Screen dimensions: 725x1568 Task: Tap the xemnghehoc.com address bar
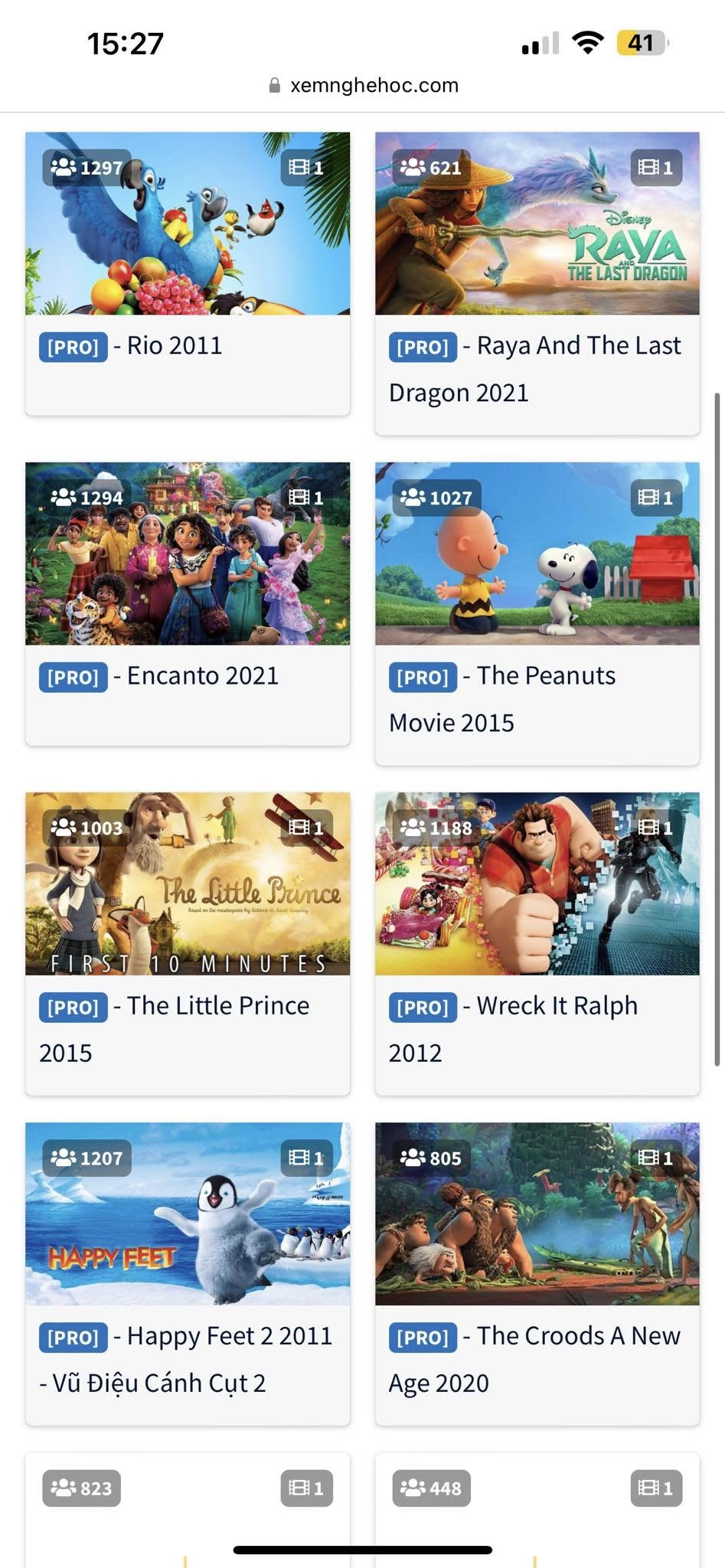[364, 85]
